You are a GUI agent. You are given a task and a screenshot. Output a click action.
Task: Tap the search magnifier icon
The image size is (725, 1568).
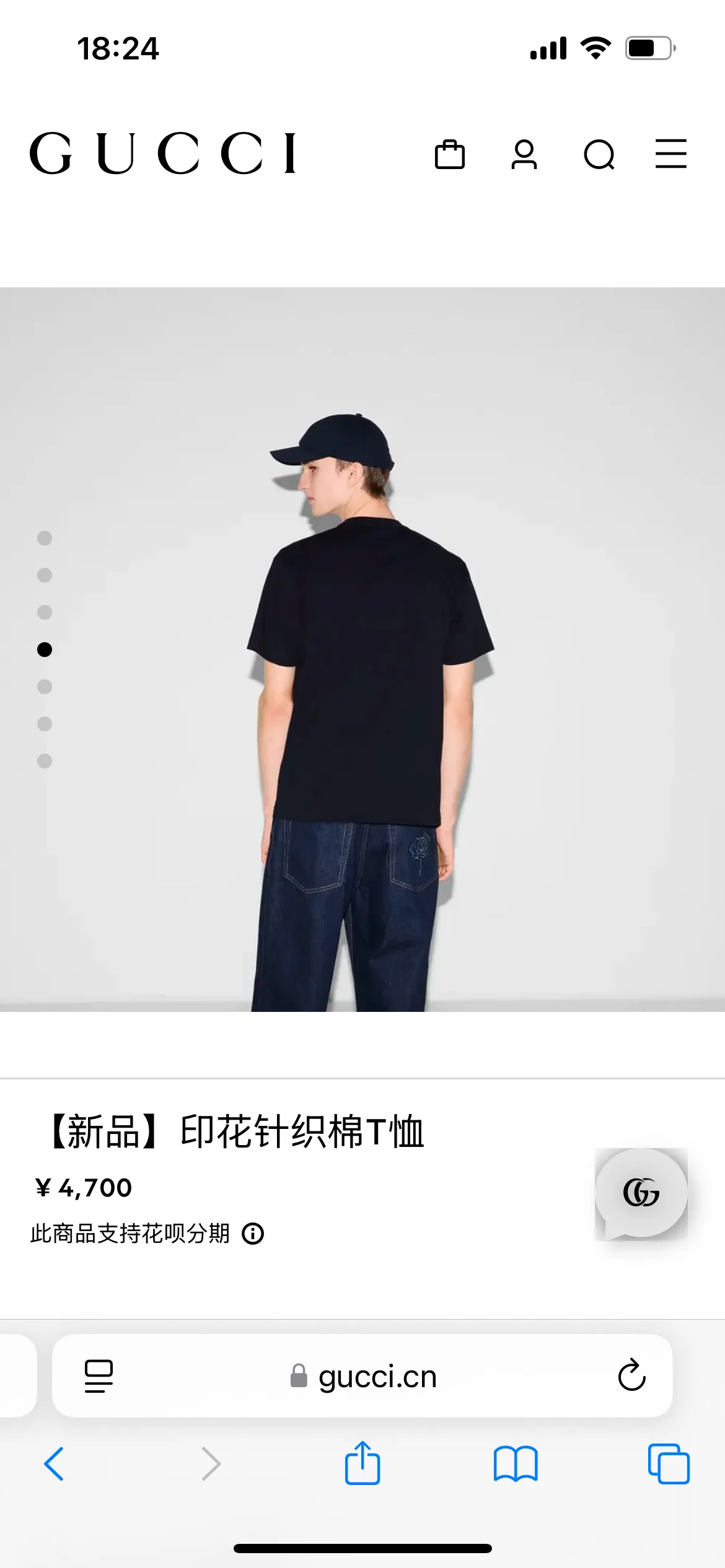599,155
